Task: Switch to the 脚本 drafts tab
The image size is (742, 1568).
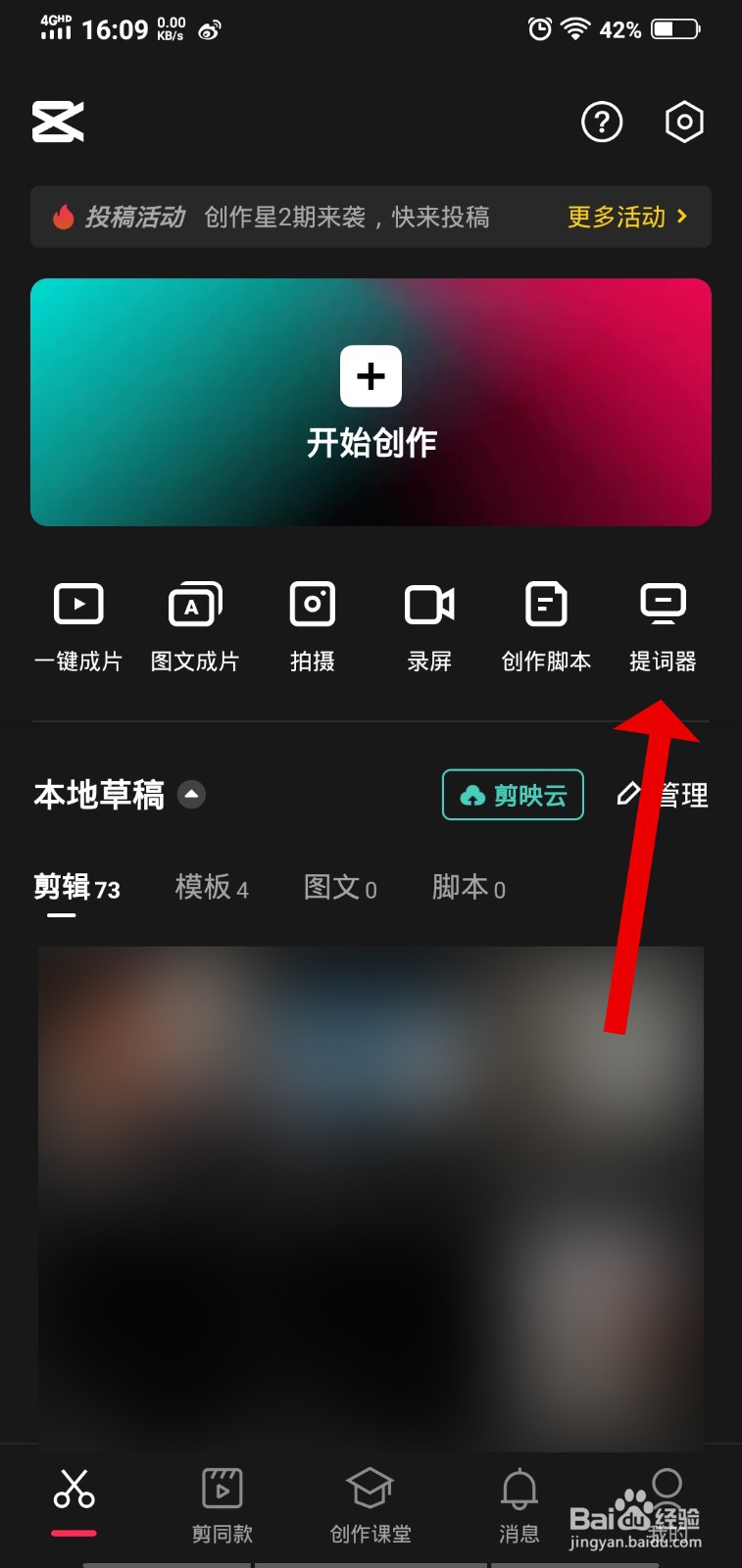Action: coord(468,888)
